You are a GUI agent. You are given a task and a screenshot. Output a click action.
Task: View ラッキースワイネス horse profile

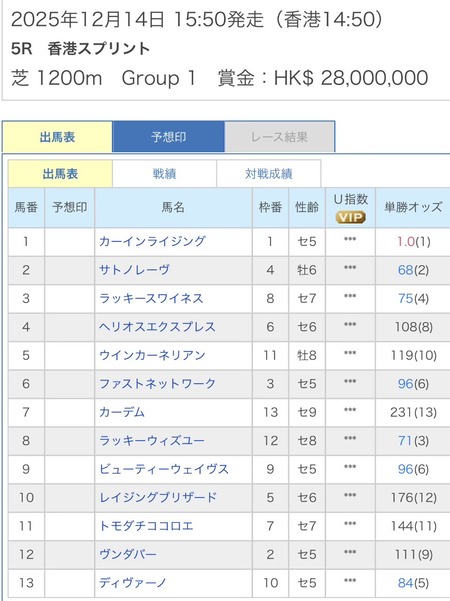click(x=151, y=298)
